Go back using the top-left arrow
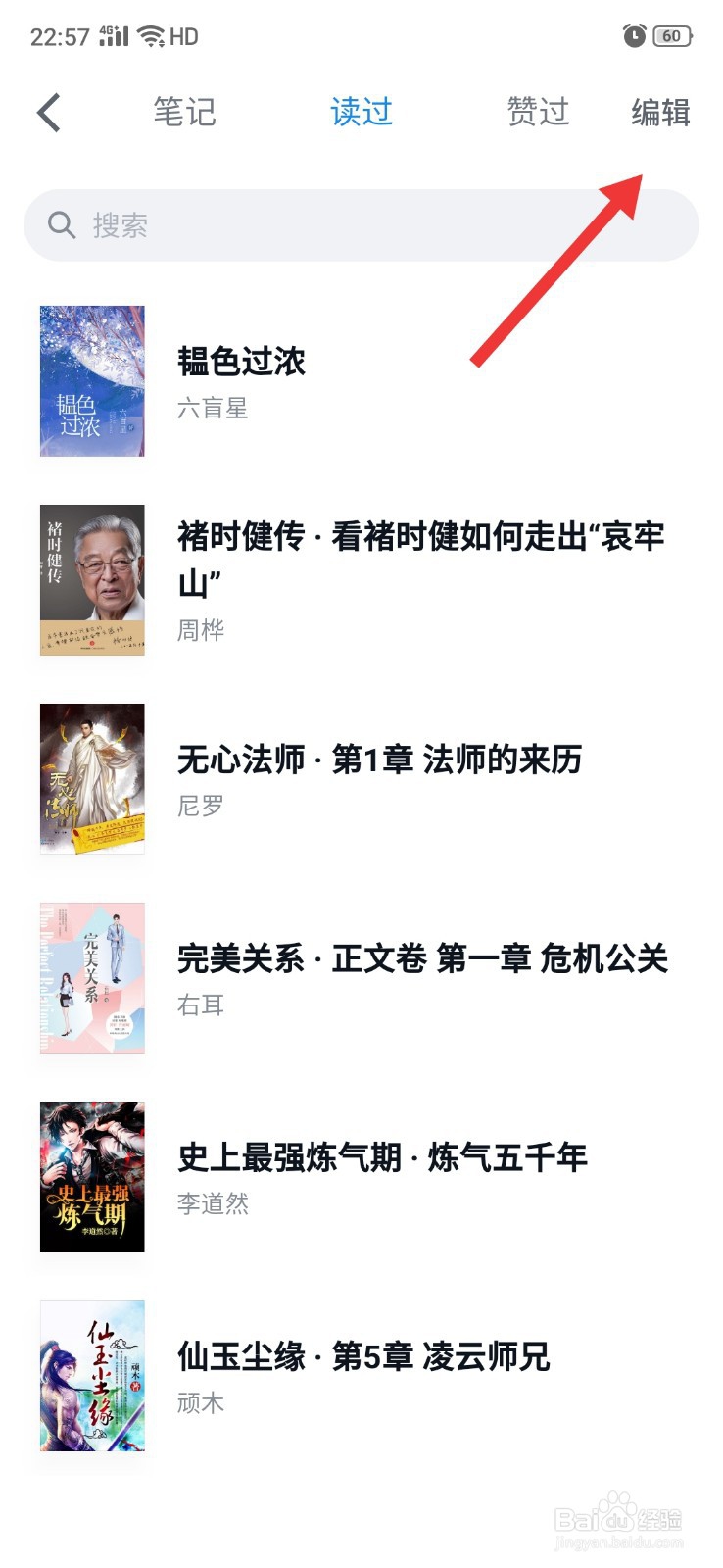Image resolution: width=723 pixels, height=1568 pixels. click(x=49, y=113)
